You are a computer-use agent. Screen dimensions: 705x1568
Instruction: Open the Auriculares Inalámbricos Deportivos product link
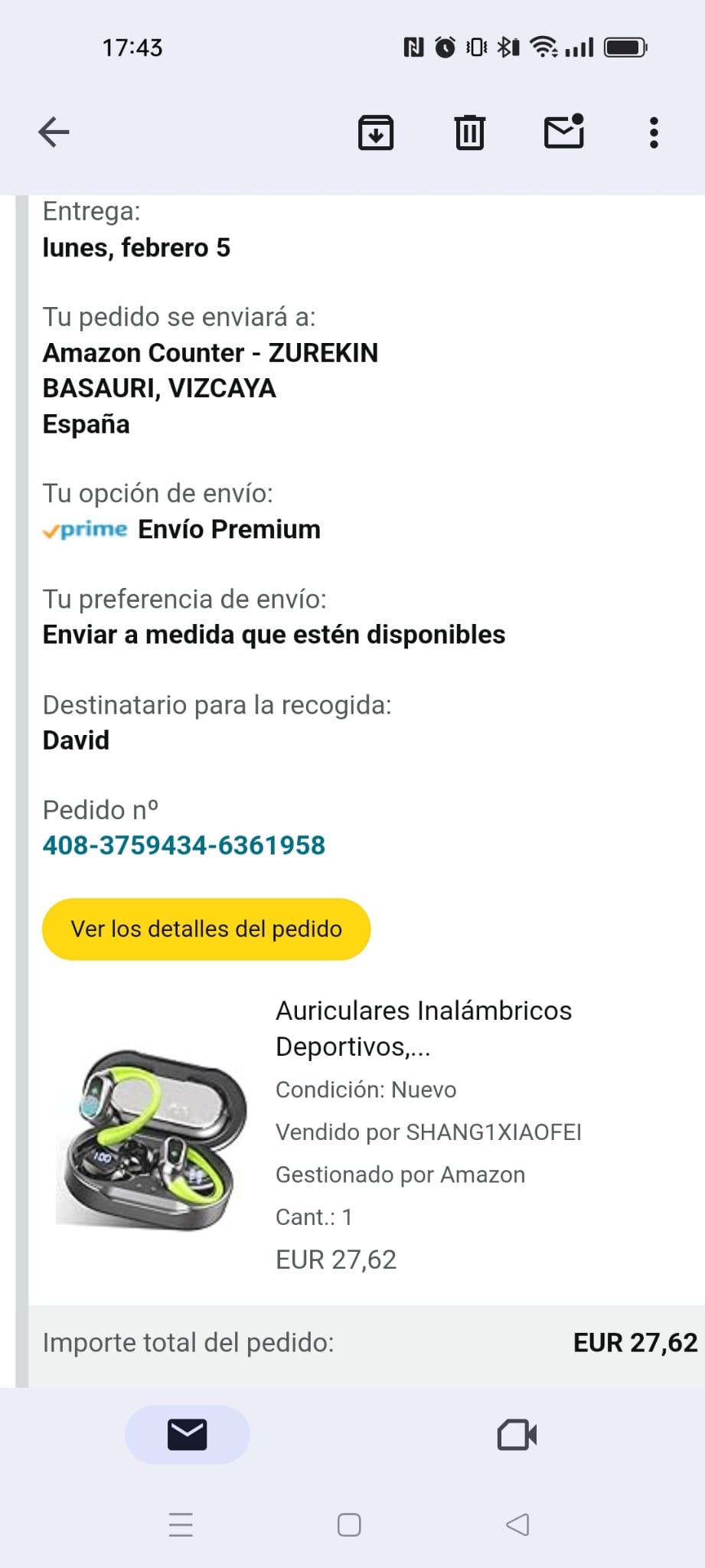(x=423, y=1027)
